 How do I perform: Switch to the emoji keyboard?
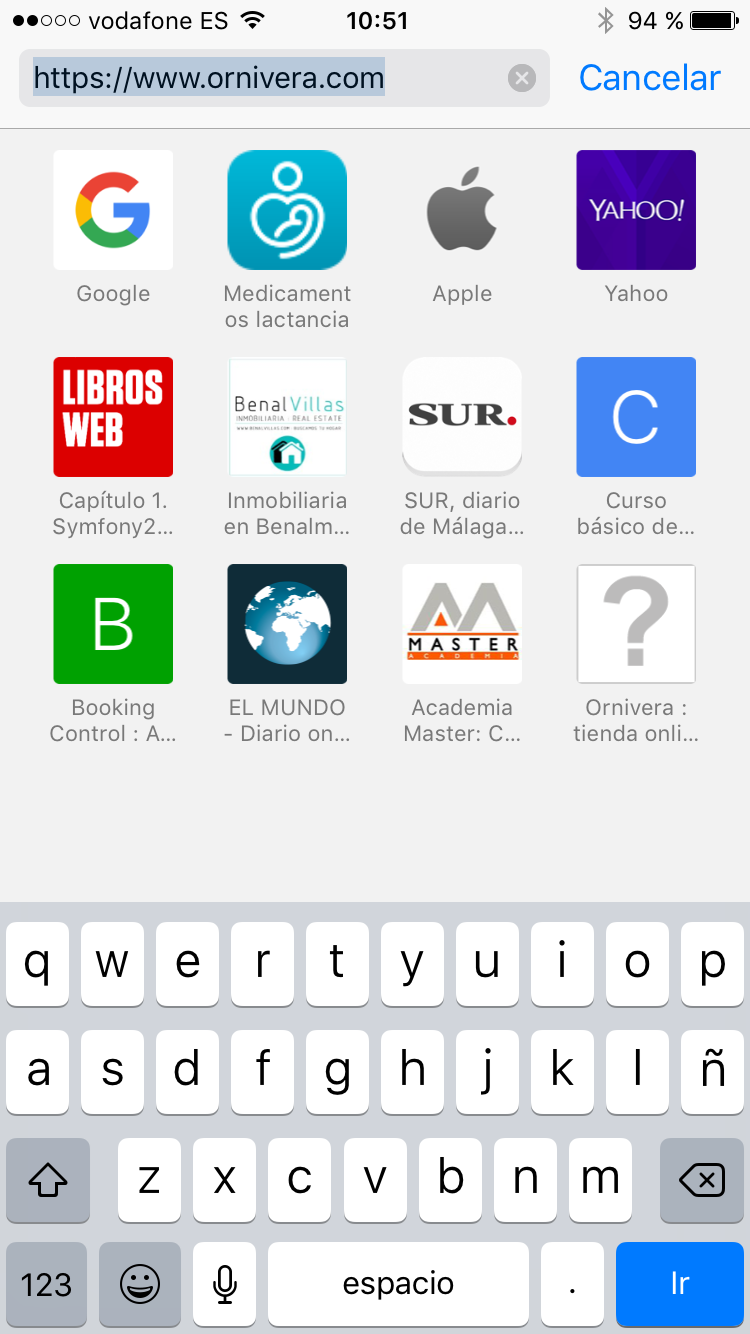(140, 1284)
